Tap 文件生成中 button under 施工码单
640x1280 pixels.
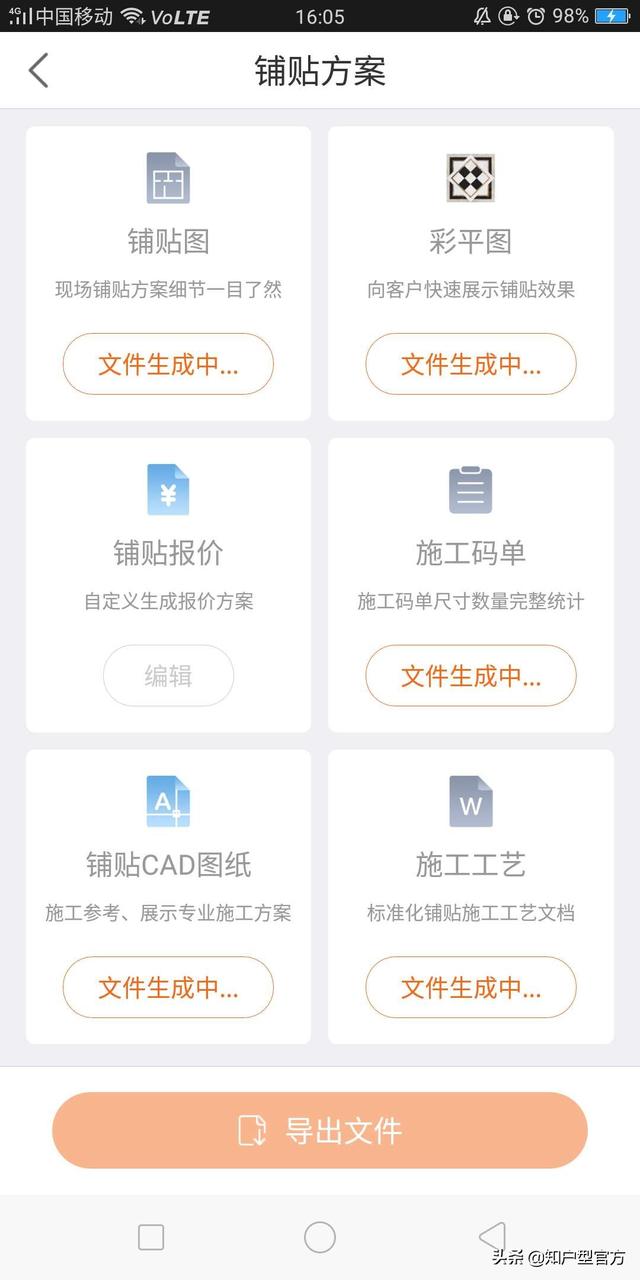coord(471,676)
